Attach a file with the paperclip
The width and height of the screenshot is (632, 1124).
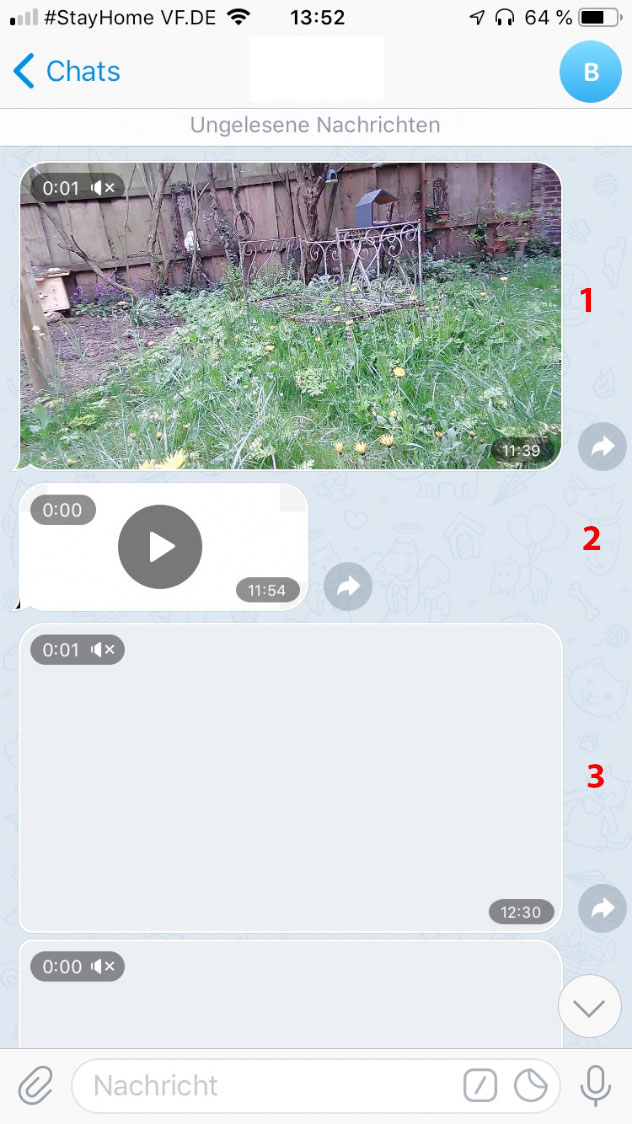[35, 1086]
